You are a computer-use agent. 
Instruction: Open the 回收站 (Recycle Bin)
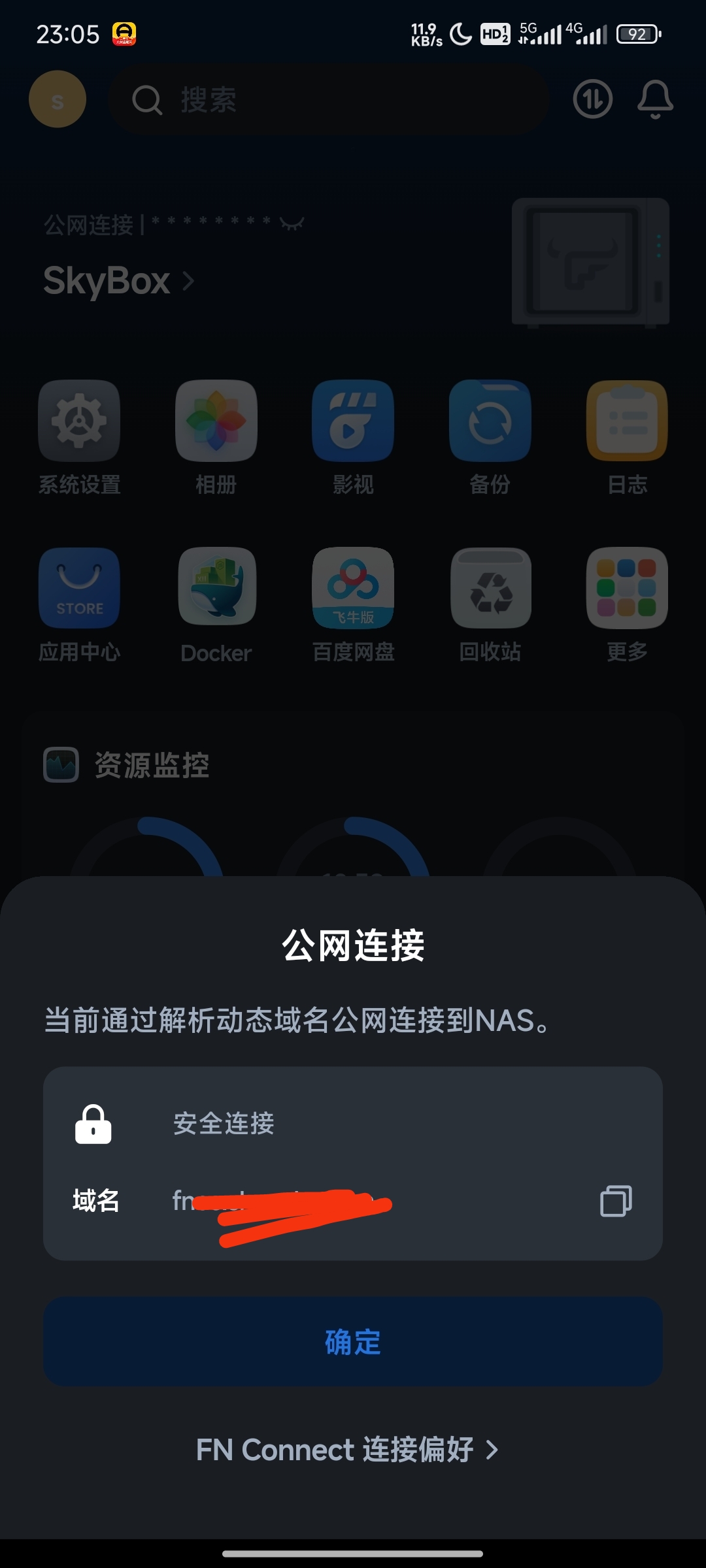tap(490, 588)
